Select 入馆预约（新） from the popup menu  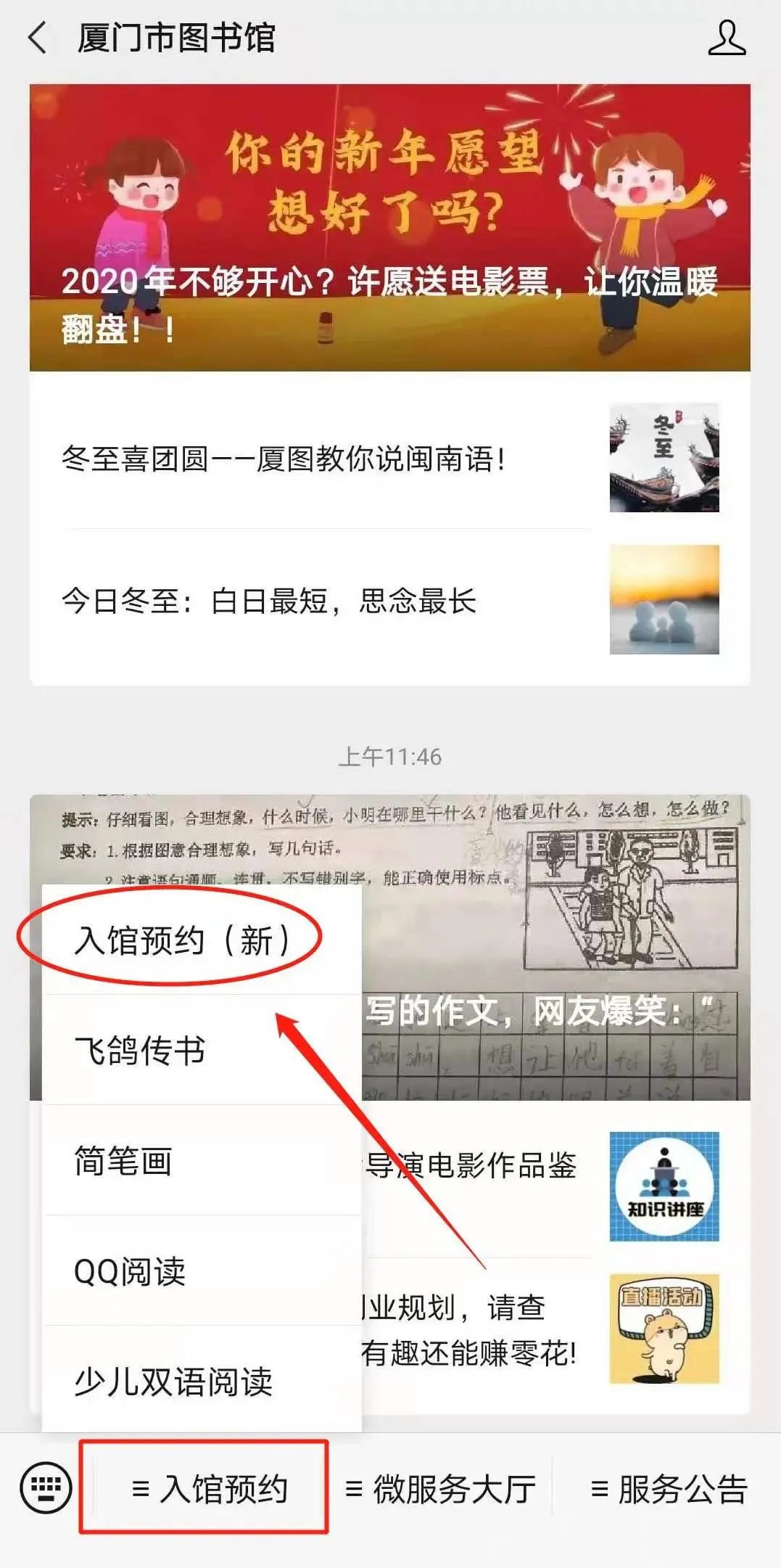181,940
